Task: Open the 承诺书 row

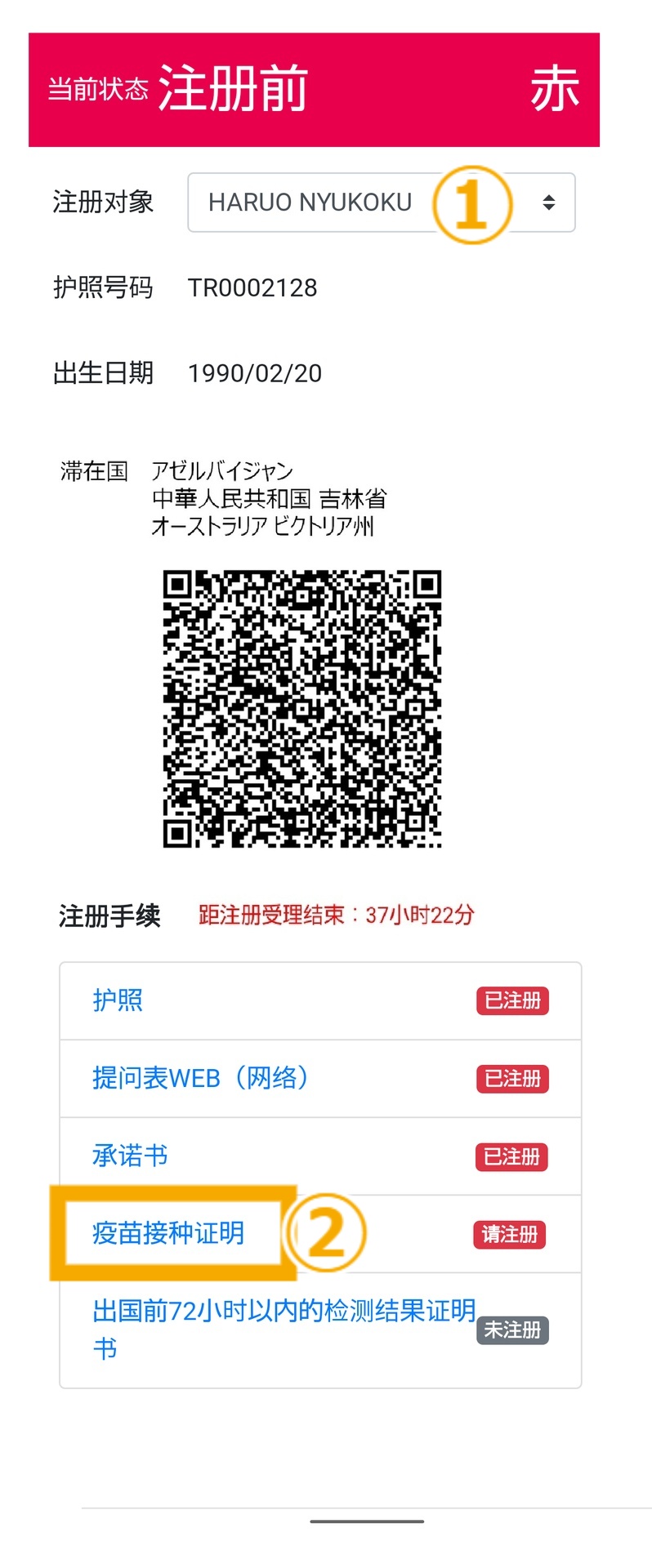Action: click(130, 1156)
